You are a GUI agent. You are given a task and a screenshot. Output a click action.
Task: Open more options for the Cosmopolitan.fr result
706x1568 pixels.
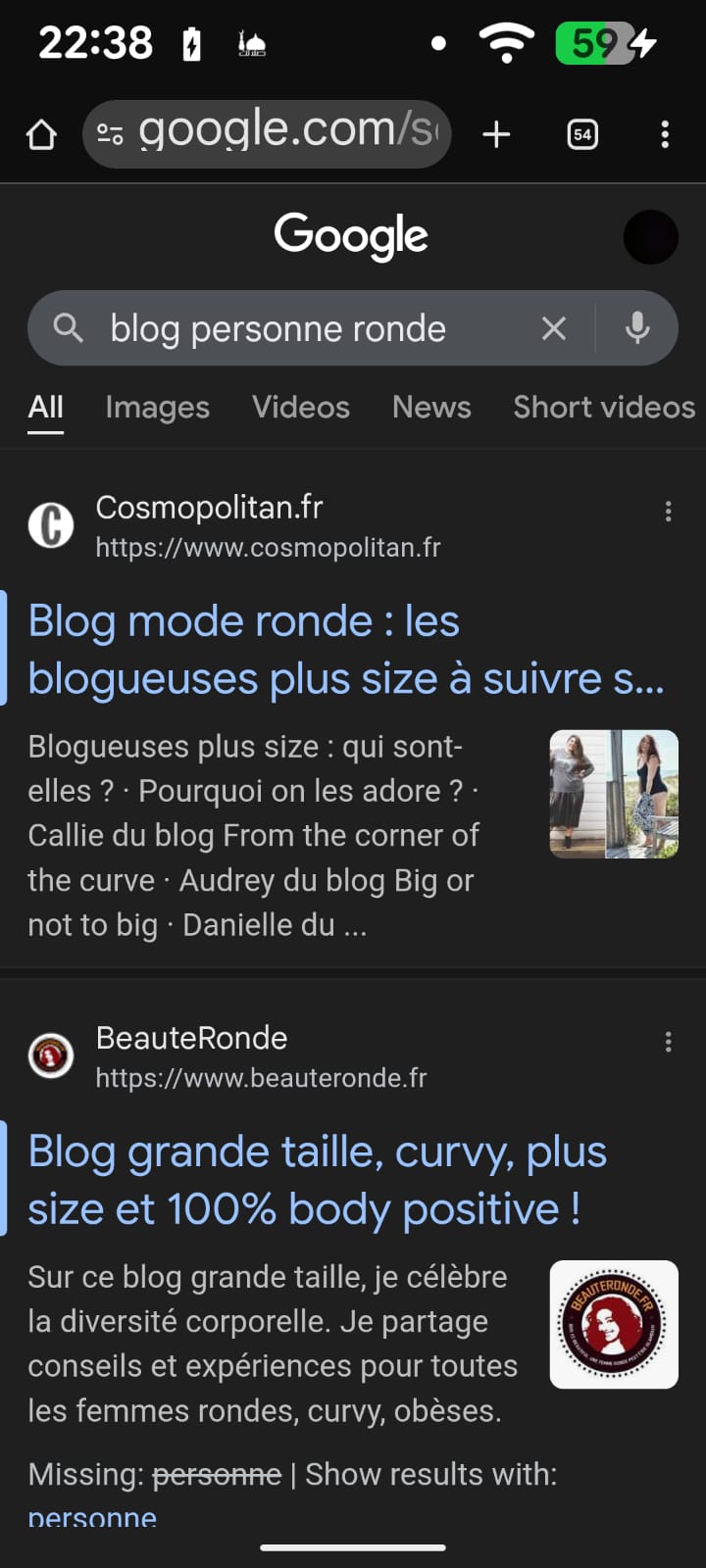[668, 511]
